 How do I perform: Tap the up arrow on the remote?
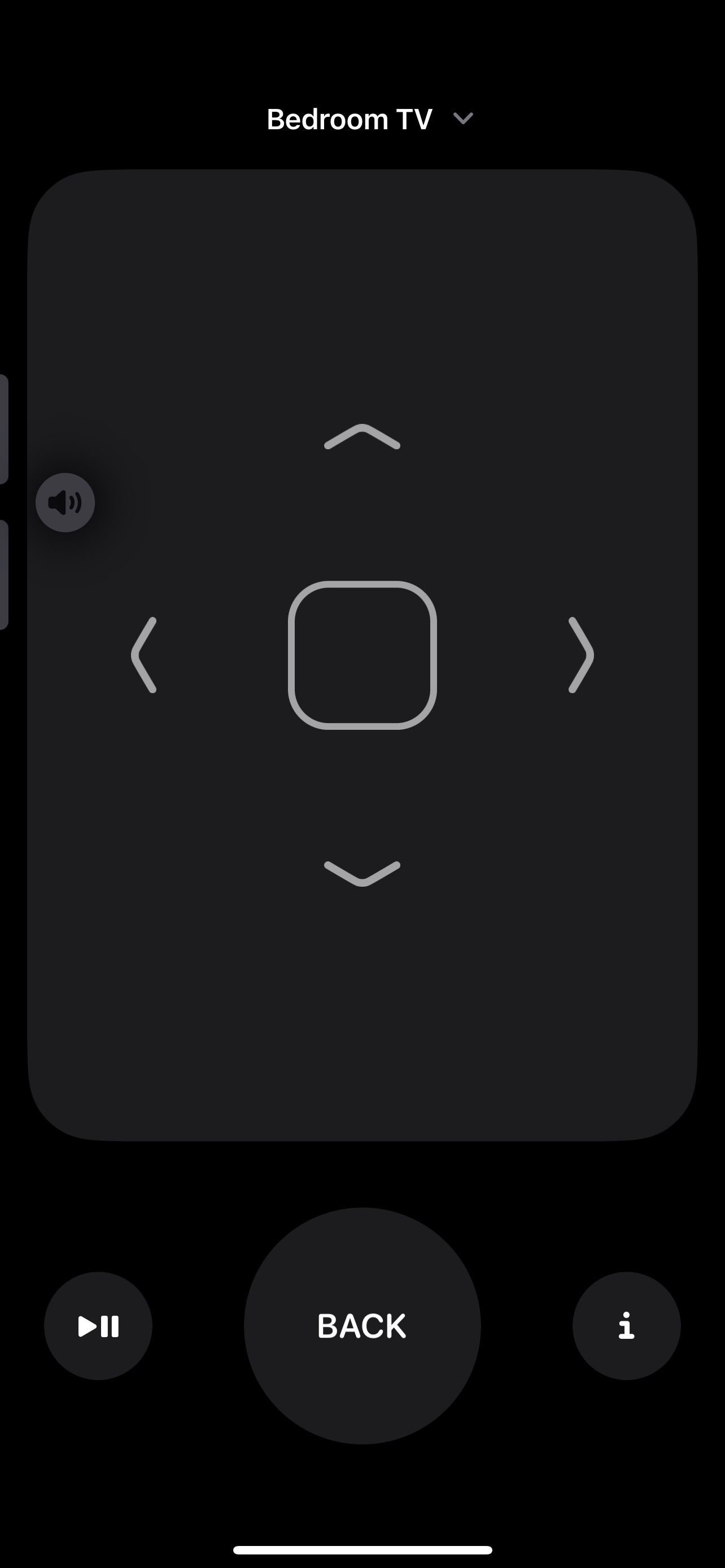[362, 436]
